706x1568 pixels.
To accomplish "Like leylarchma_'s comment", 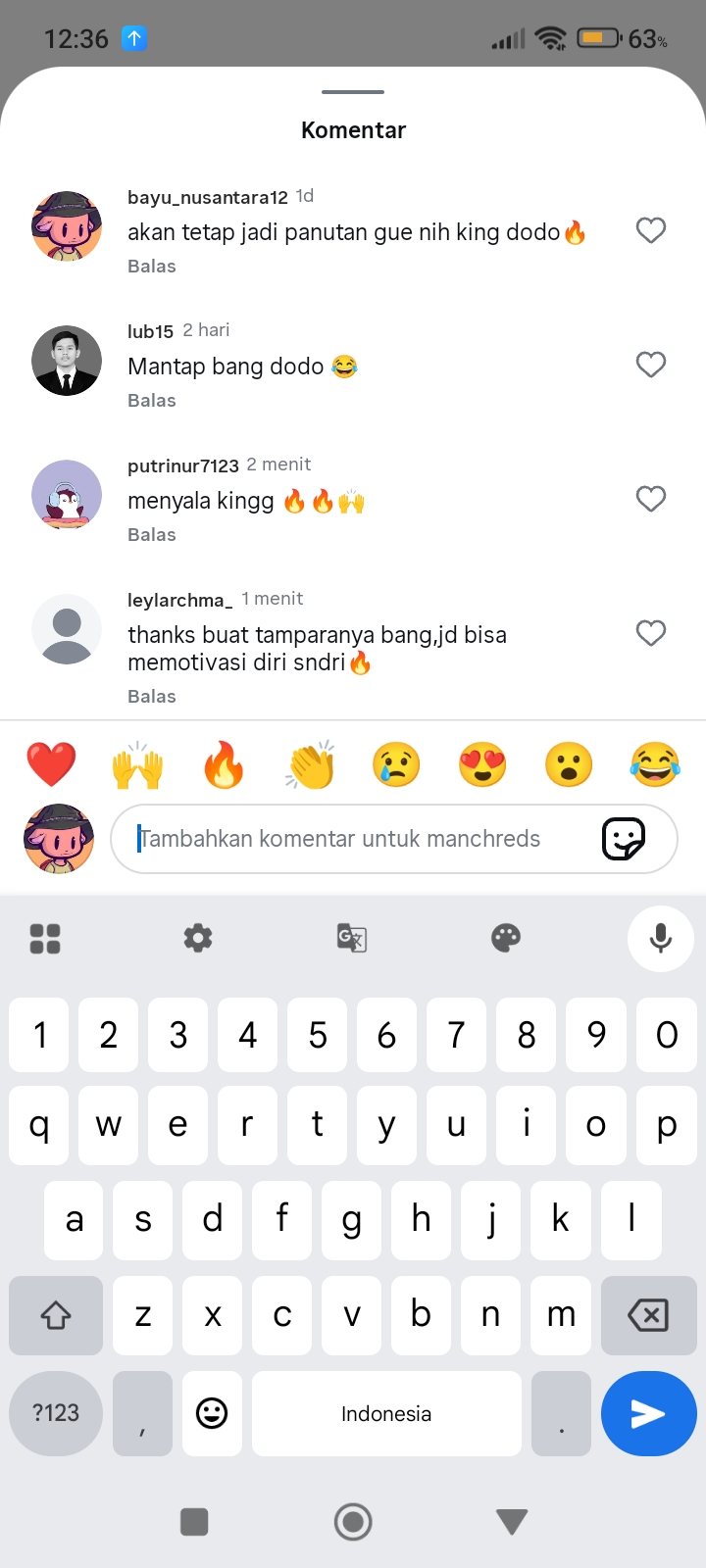I will [x=651, y=633].
